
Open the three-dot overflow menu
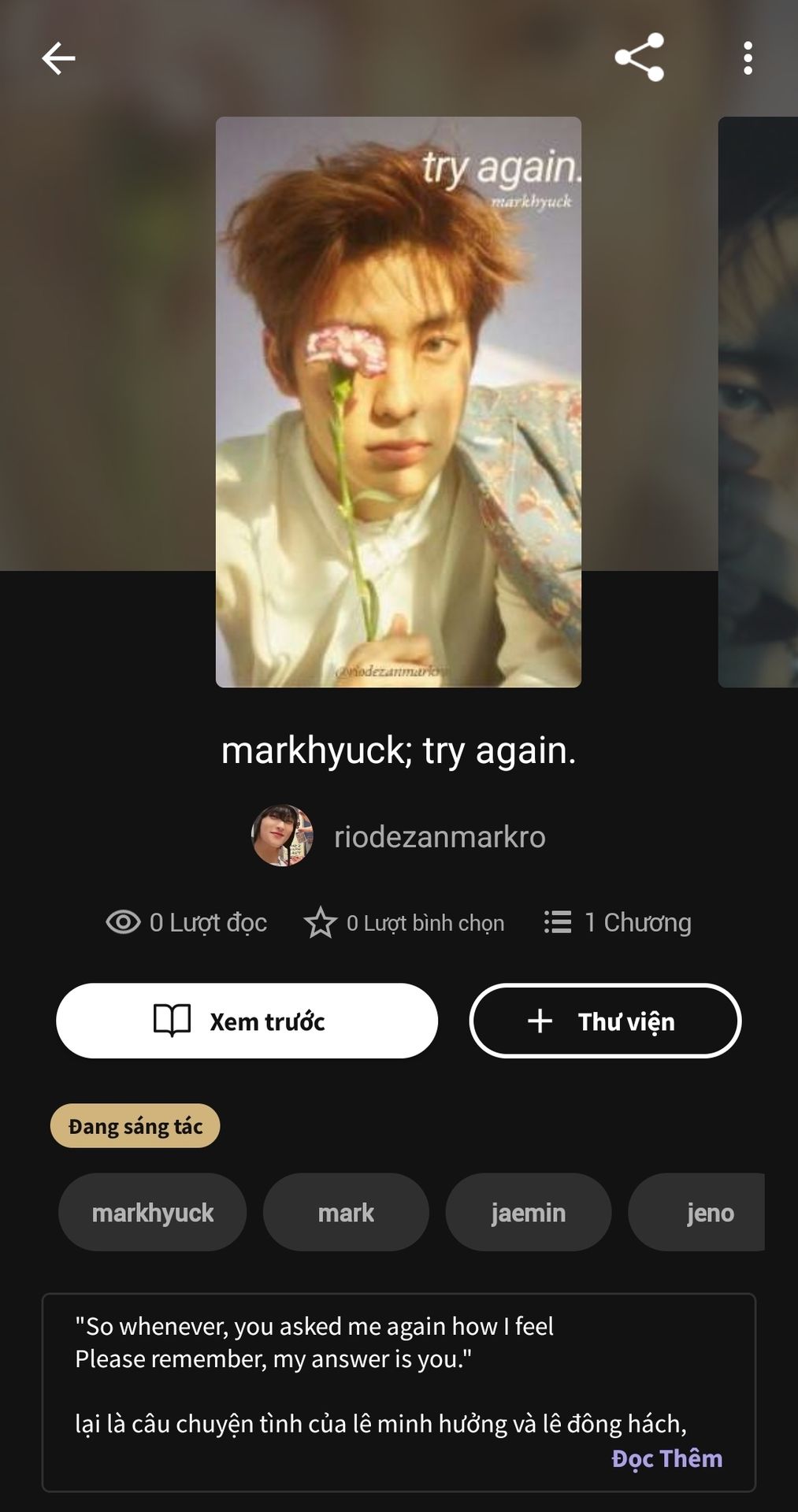(x=748, y=58)
